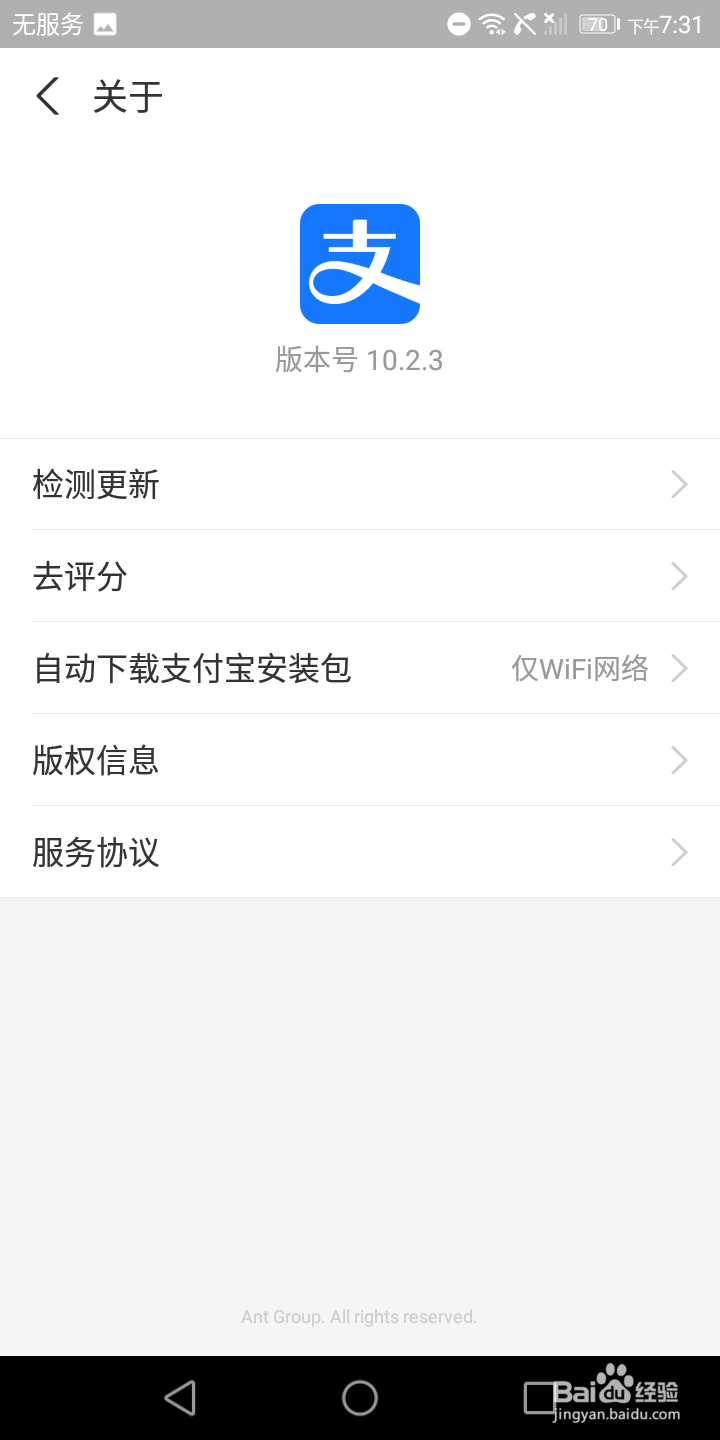Image resolution: width=720 pixels, height=1440 pixels.
Task: Open the 版权信息 menu entry
Action: pyautogui.click(x=96, y=761)
